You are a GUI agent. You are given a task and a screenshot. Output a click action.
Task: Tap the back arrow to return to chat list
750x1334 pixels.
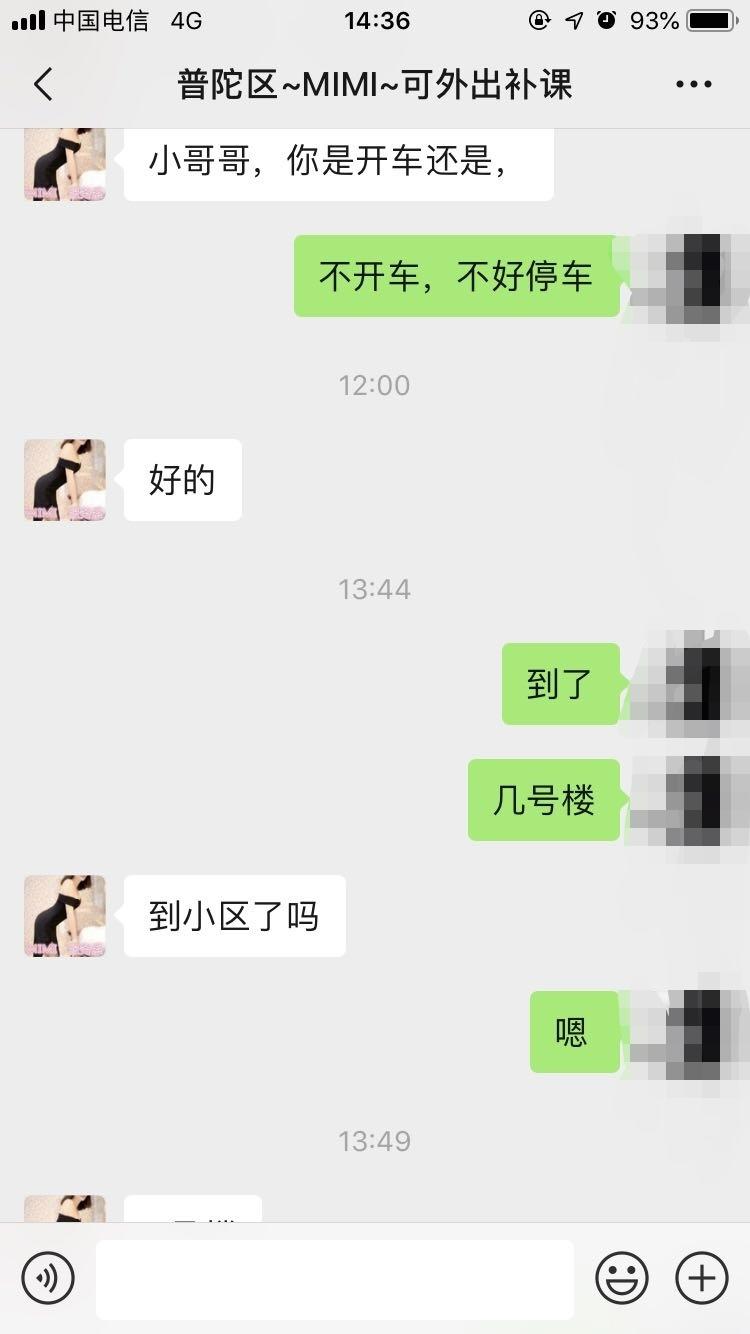42,84
